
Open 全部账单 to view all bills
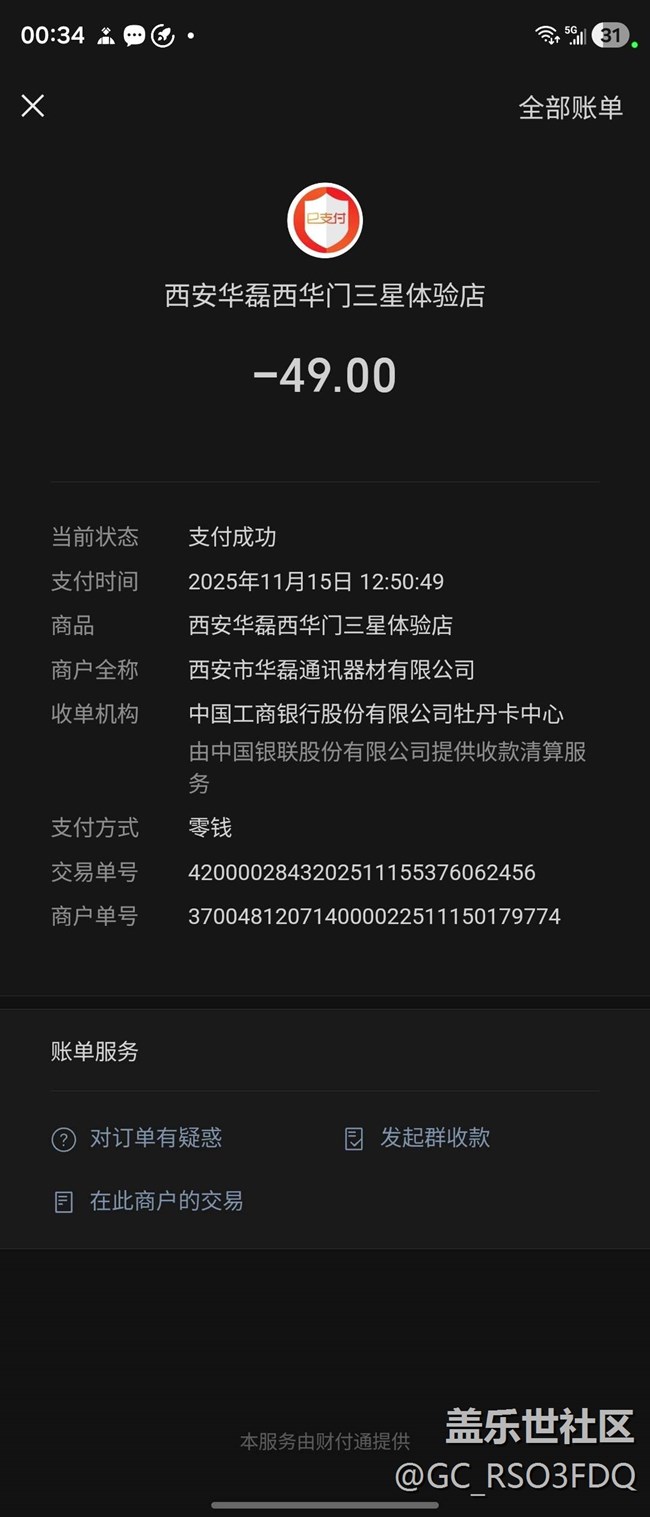[x=570, y=108]
